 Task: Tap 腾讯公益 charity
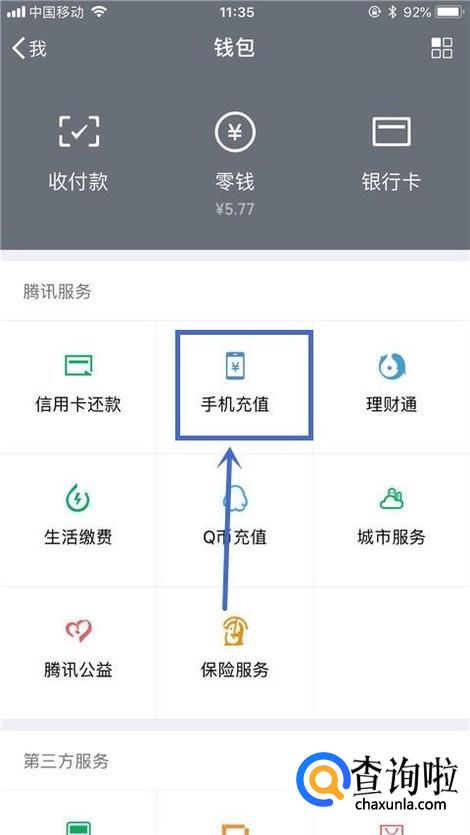tap(78, 652)
